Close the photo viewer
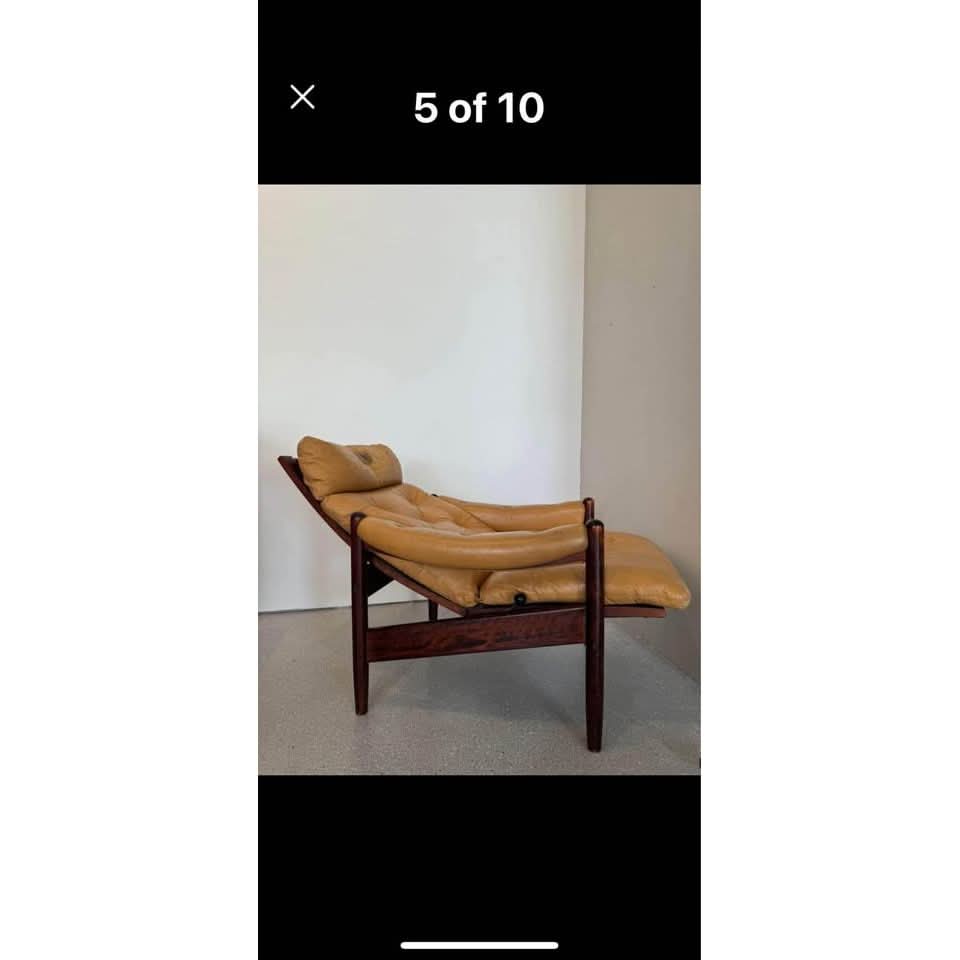 pos(302,97)
